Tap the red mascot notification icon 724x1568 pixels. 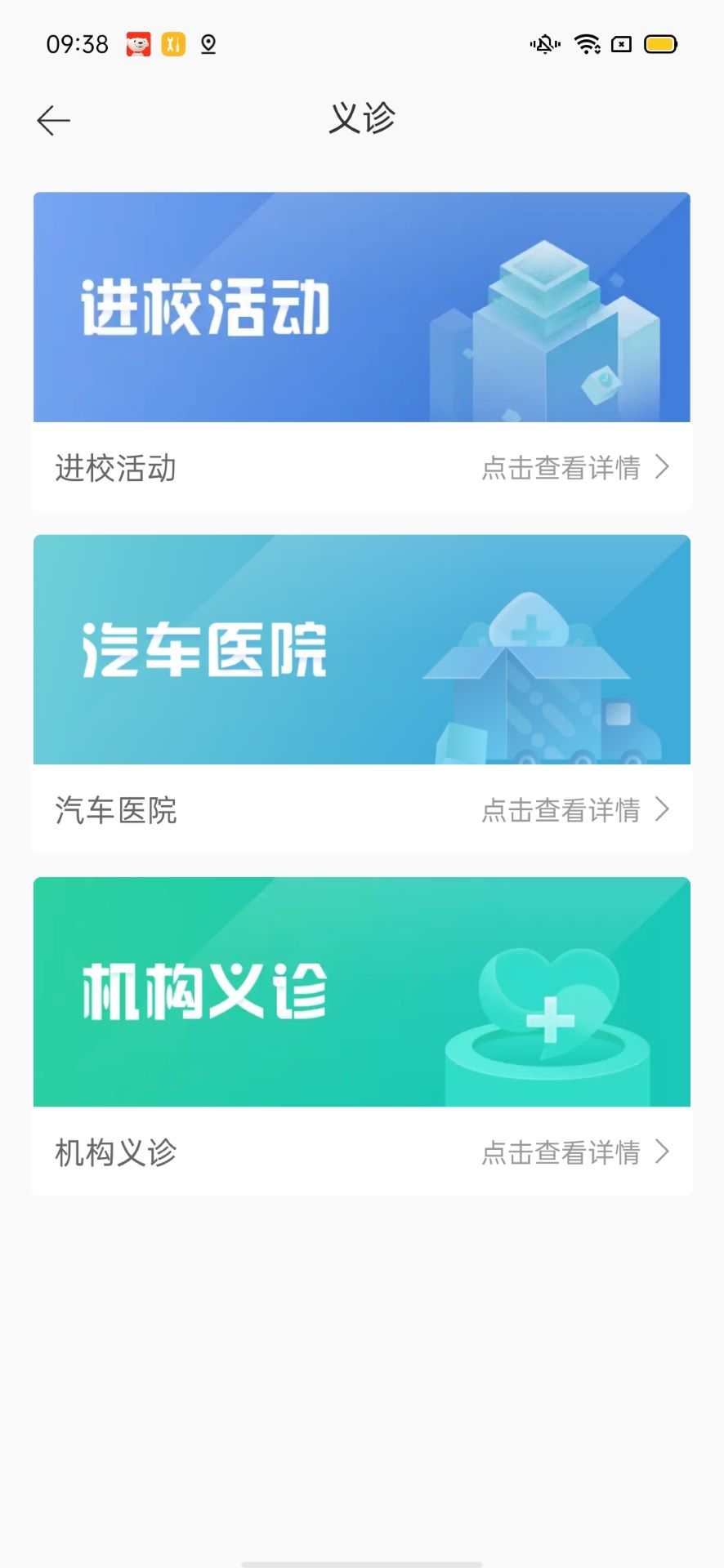139,45
